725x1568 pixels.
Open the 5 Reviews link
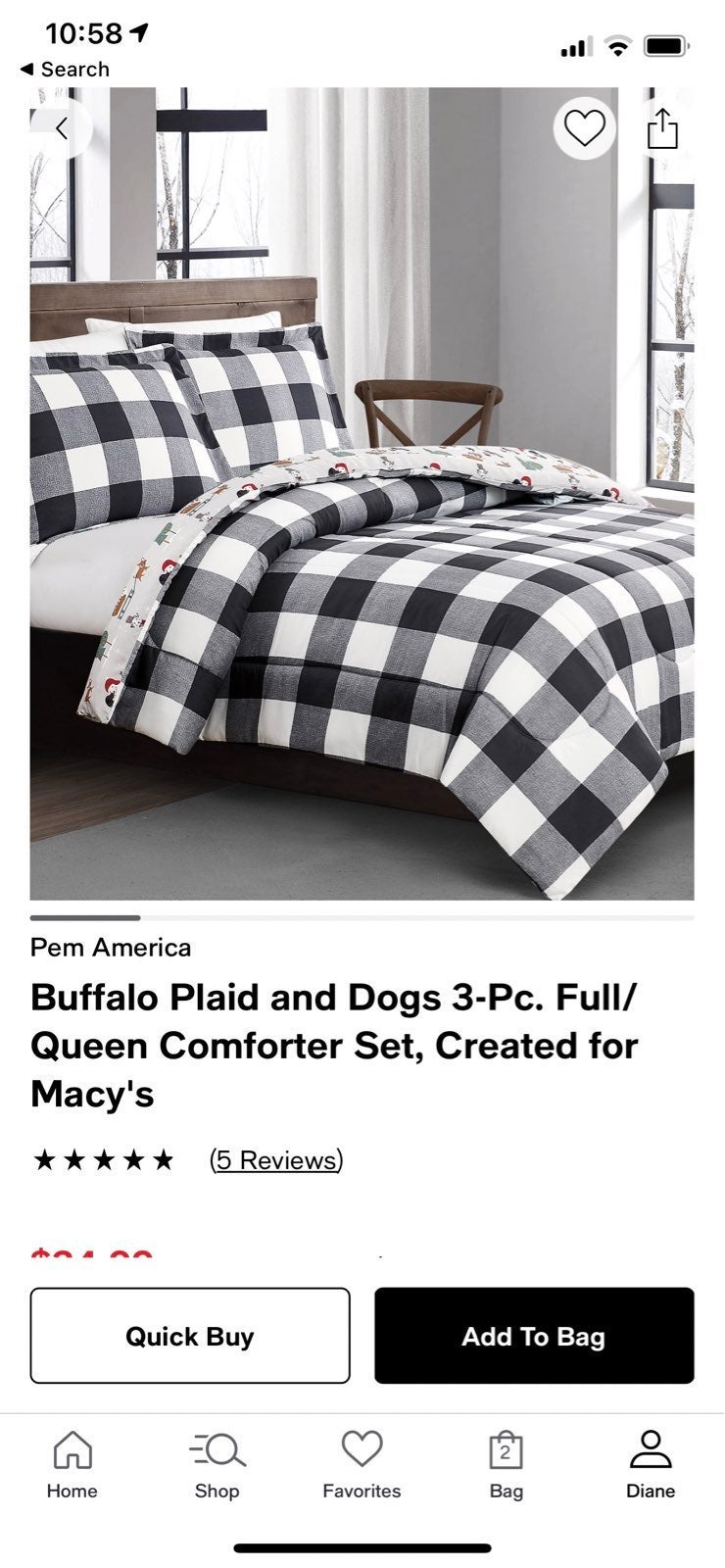click(x=276, y=1160)
